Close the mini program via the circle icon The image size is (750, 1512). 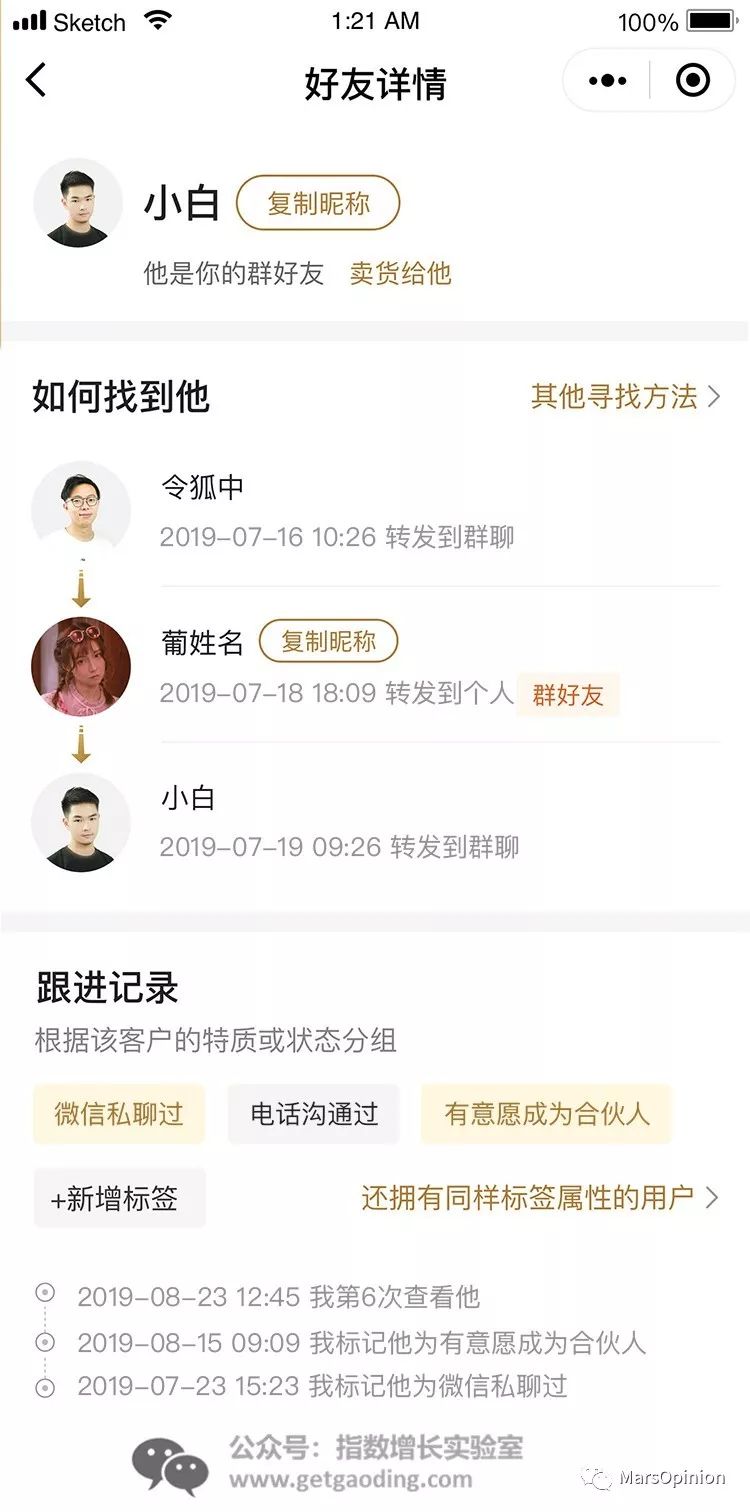coord(693,81)
